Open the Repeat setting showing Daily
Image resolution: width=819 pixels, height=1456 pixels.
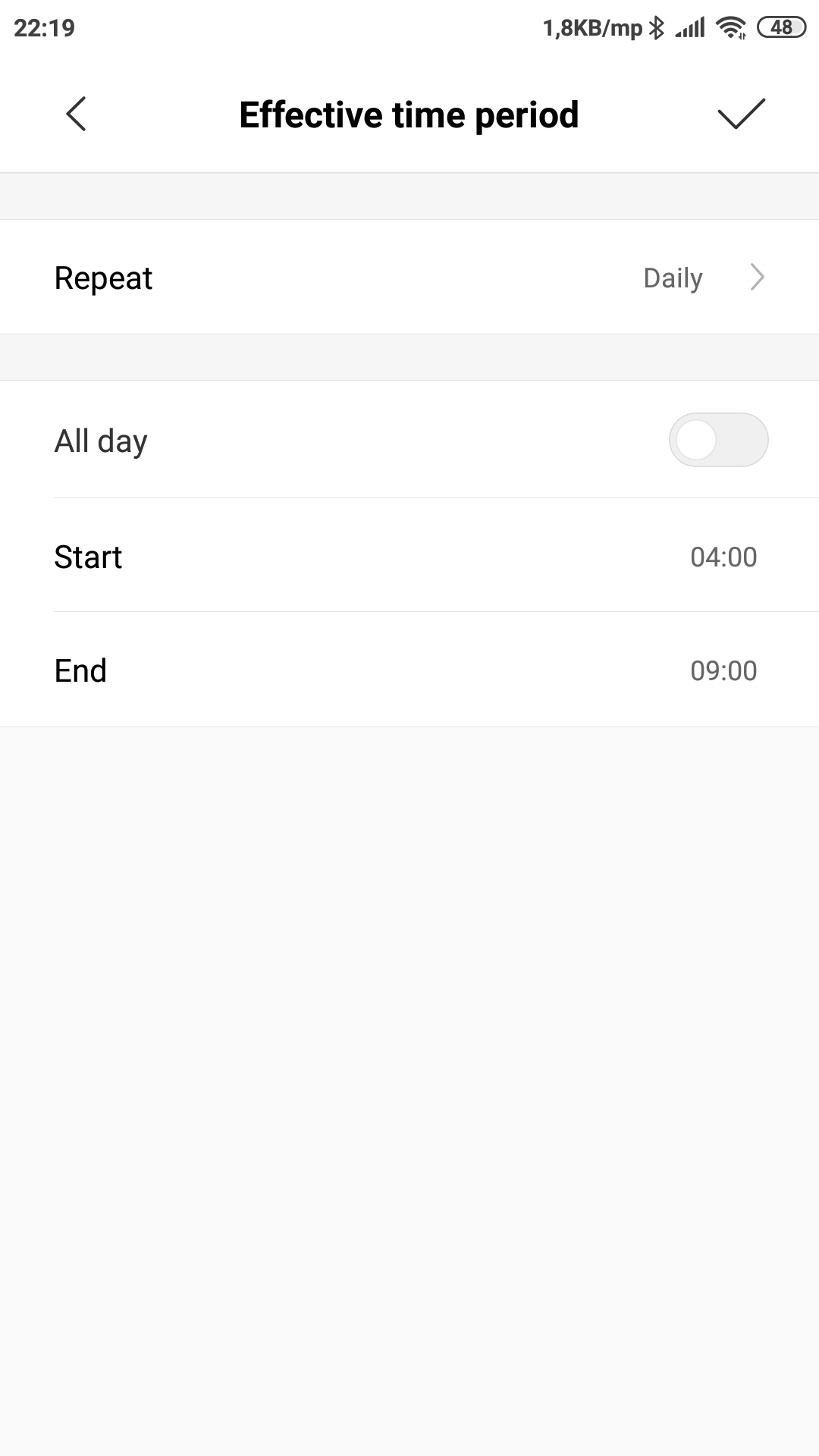[x=409, y=278]
